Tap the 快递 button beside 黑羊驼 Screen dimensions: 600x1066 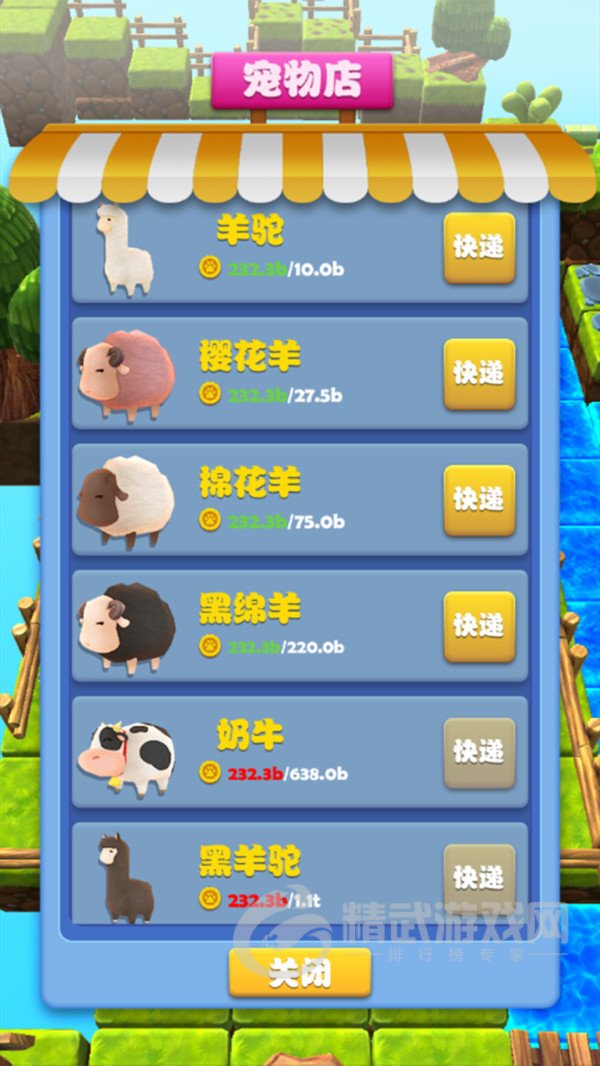[x=479, y=877]
